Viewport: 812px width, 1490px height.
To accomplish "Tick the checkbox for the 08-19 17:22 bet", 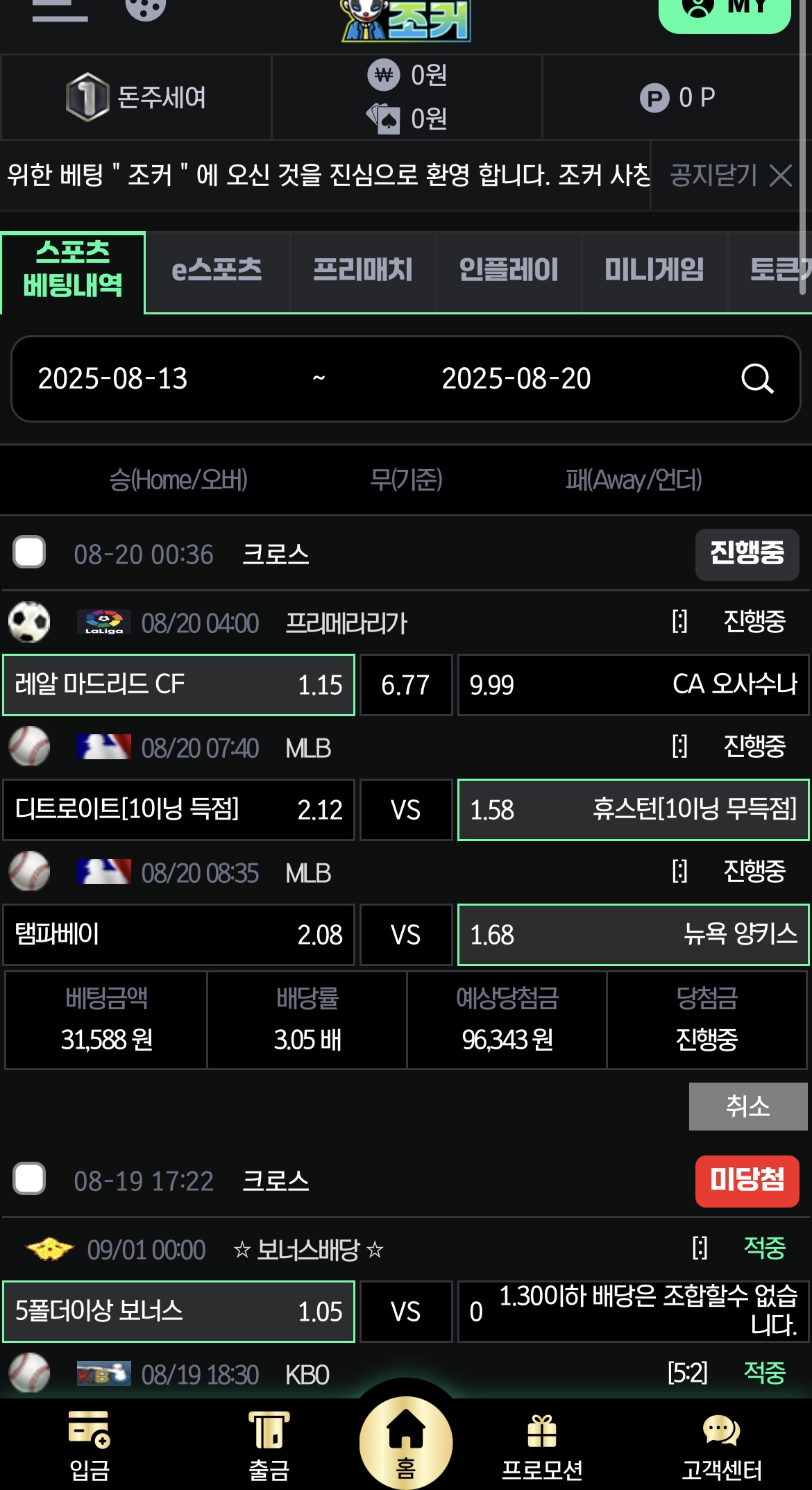I will coord(29,1179).
